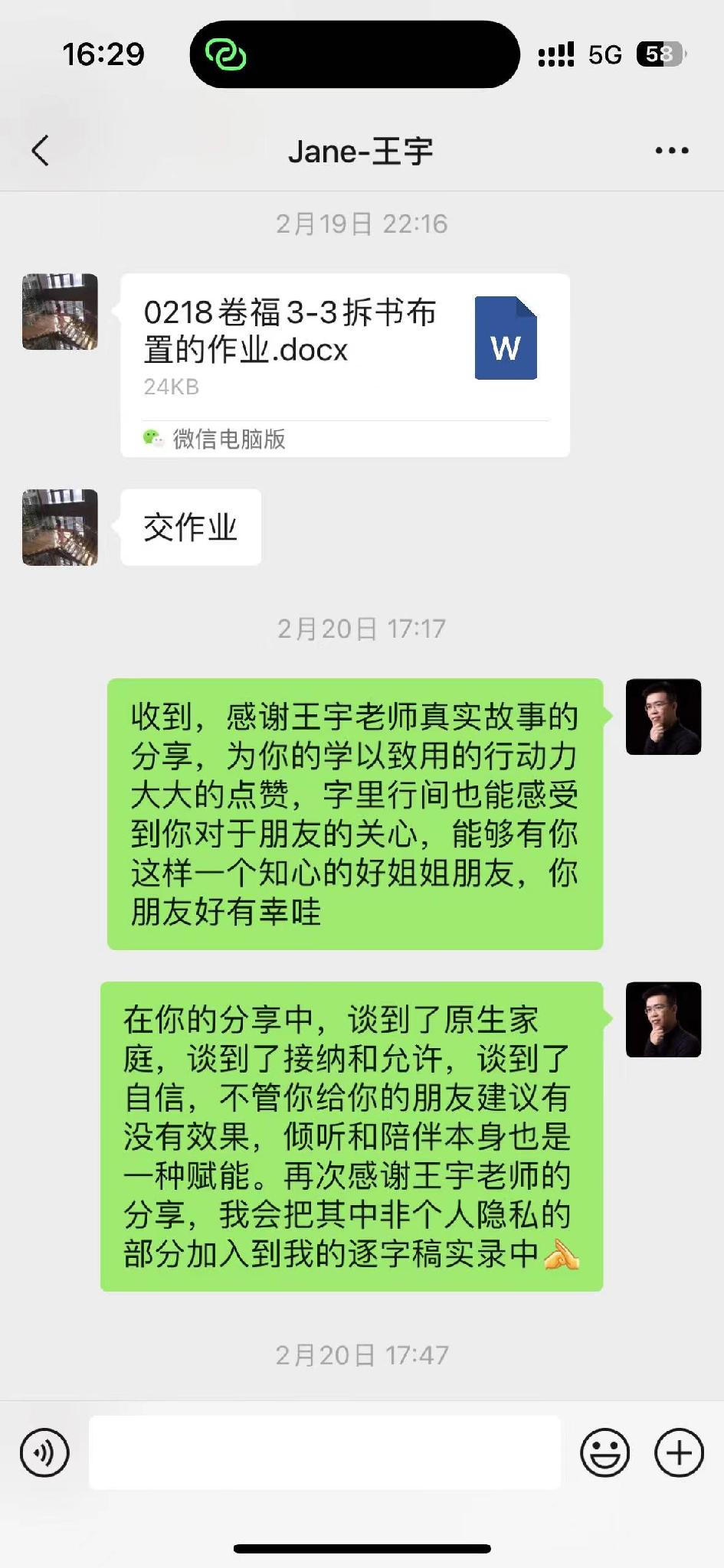The image size is (724, 1568).
Task: Open the emoji sticker panel
Action: 604,1452
